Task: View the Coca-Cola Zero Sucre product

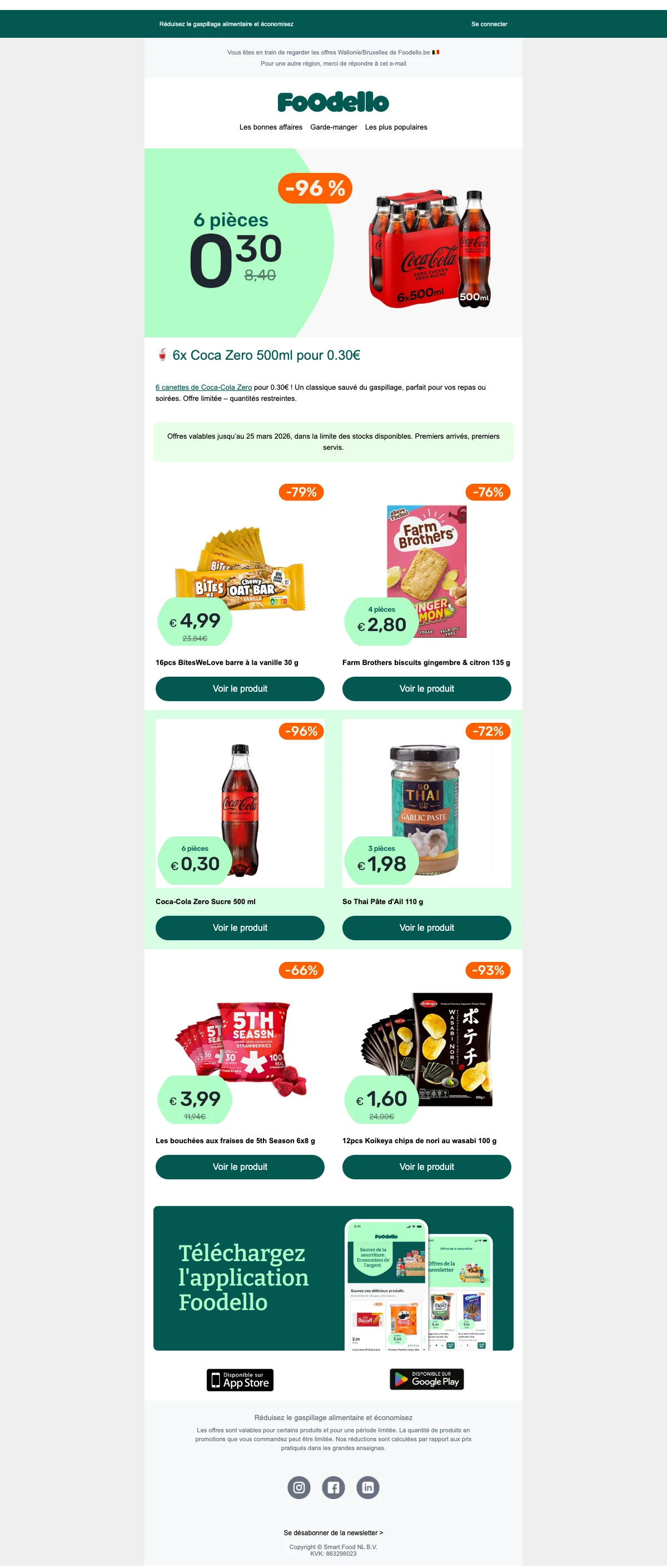Action: tap(240, 927)
